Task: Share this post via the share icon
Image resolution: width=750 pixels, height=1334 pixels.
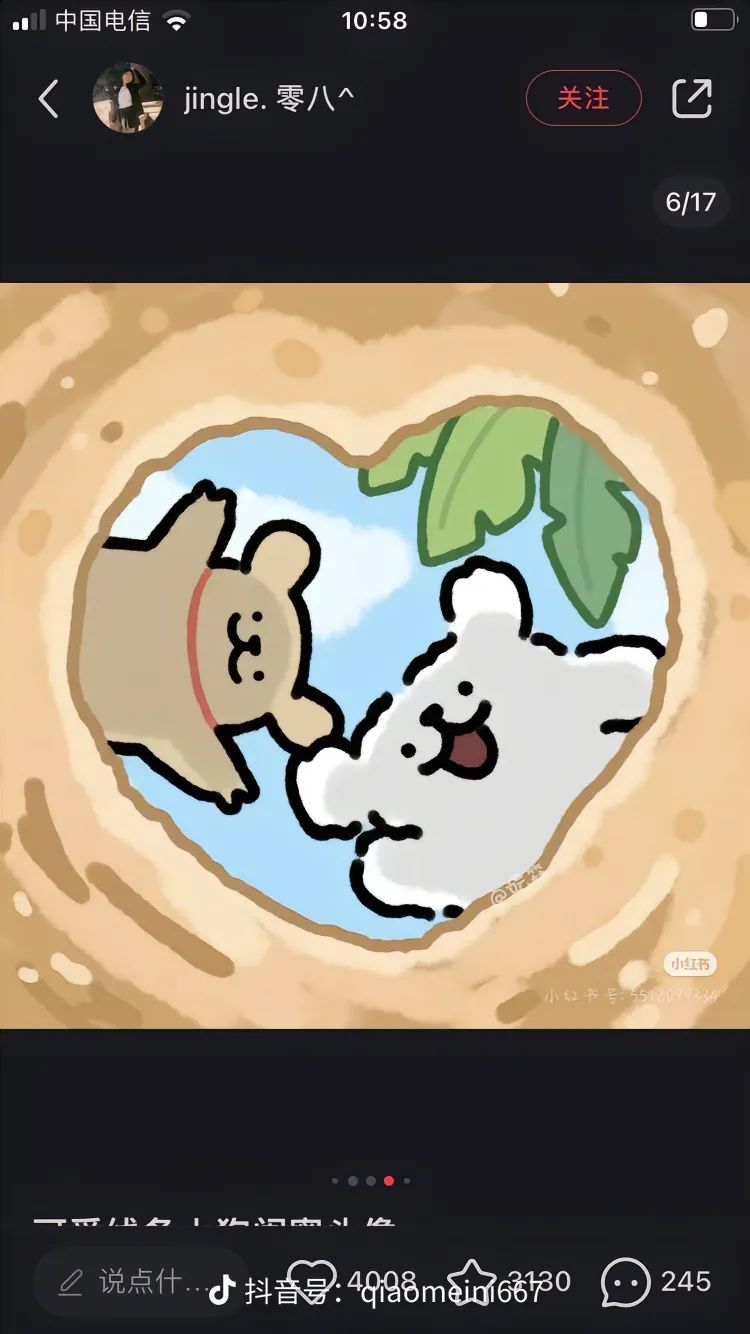Action: (691, 98)
